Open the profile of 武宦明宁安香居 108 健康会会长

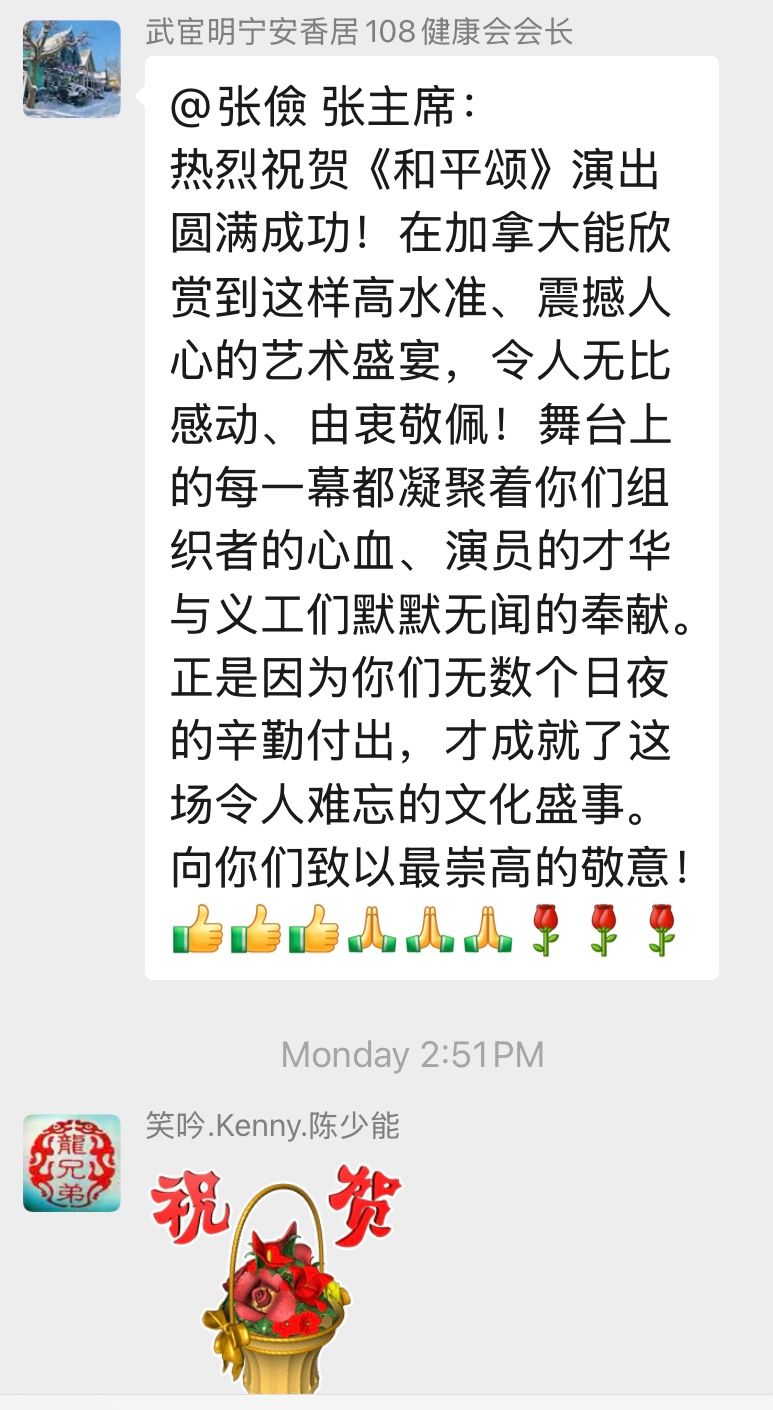coord(71,69)
